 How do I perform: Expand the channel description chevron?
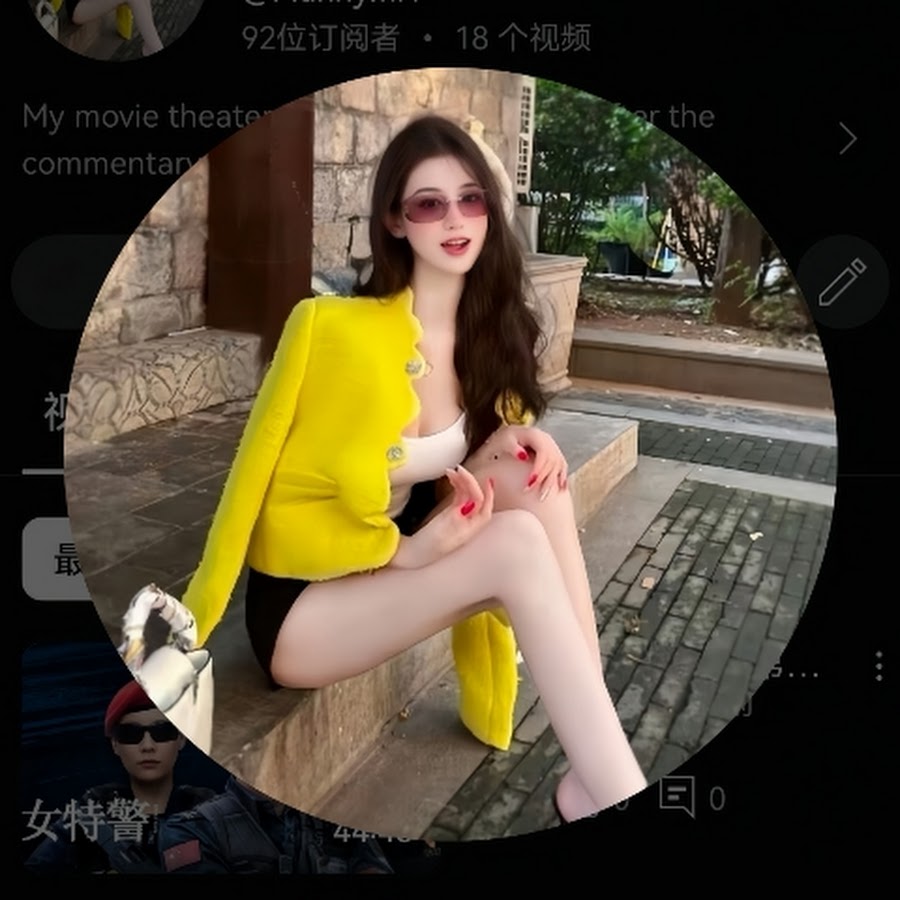coord(848,138)
